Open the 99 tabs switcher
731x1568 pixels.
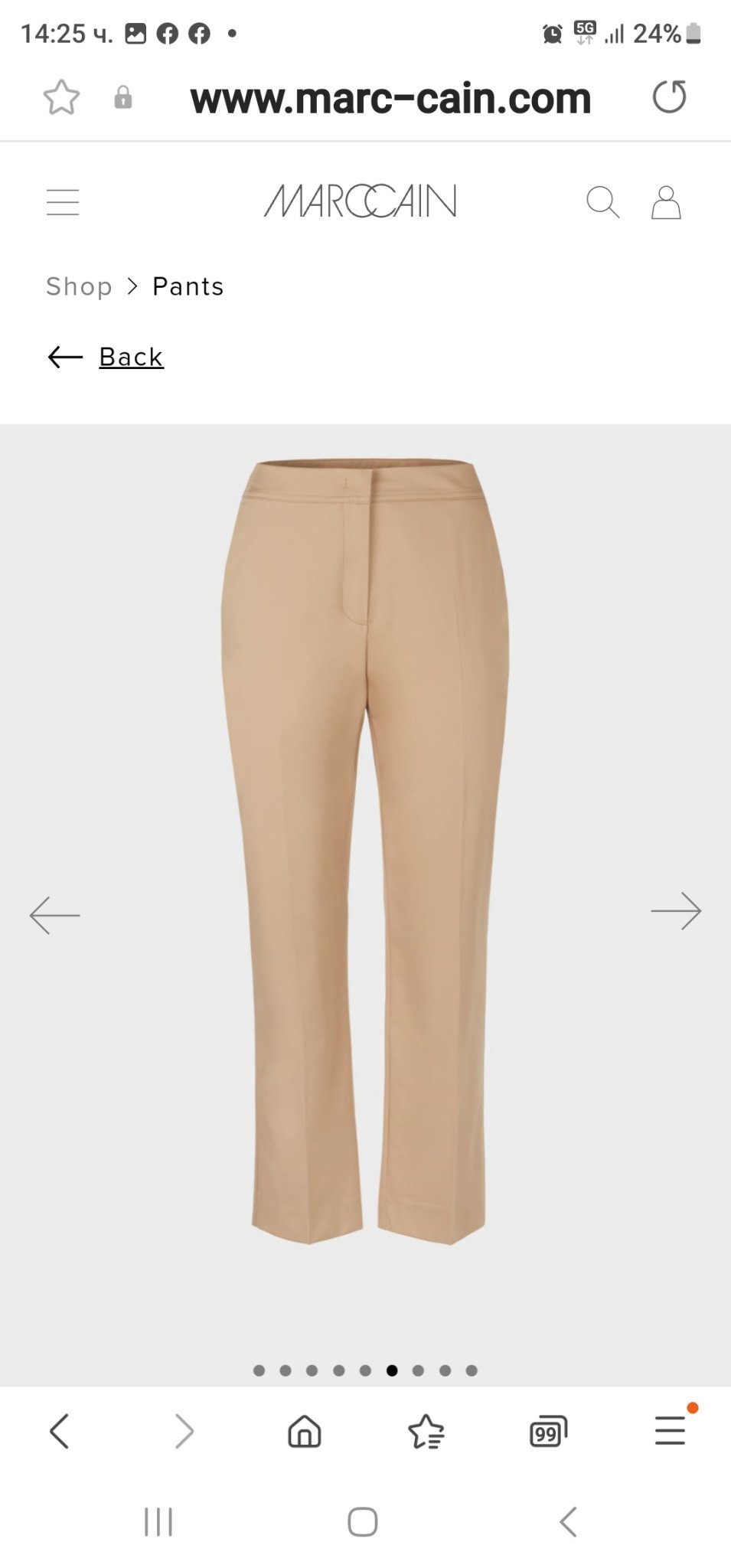coord(548,1432)
